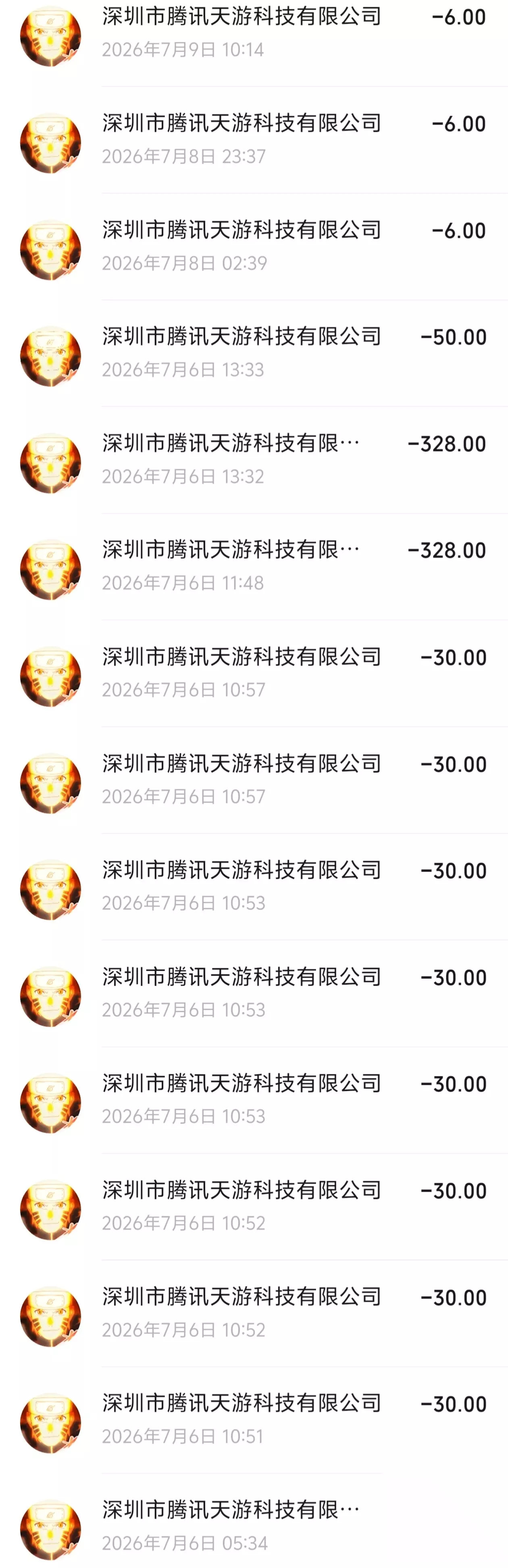View the July 8 02:39 transaction details
Image resolution: width=508 pixels, height=1568 pixels.
click(x=254, y=246)
